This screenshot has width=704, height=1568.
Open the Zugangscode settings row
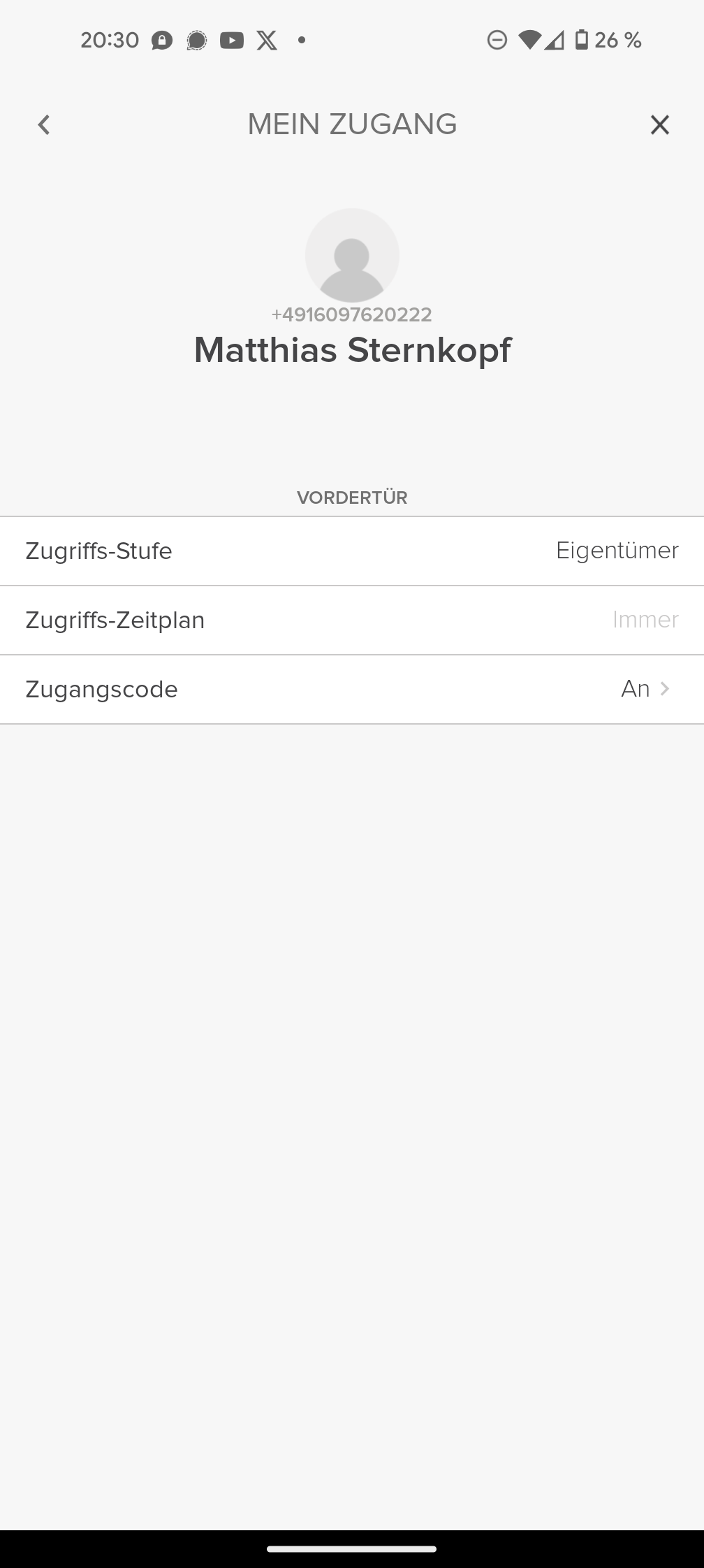(x=352, y=689)
